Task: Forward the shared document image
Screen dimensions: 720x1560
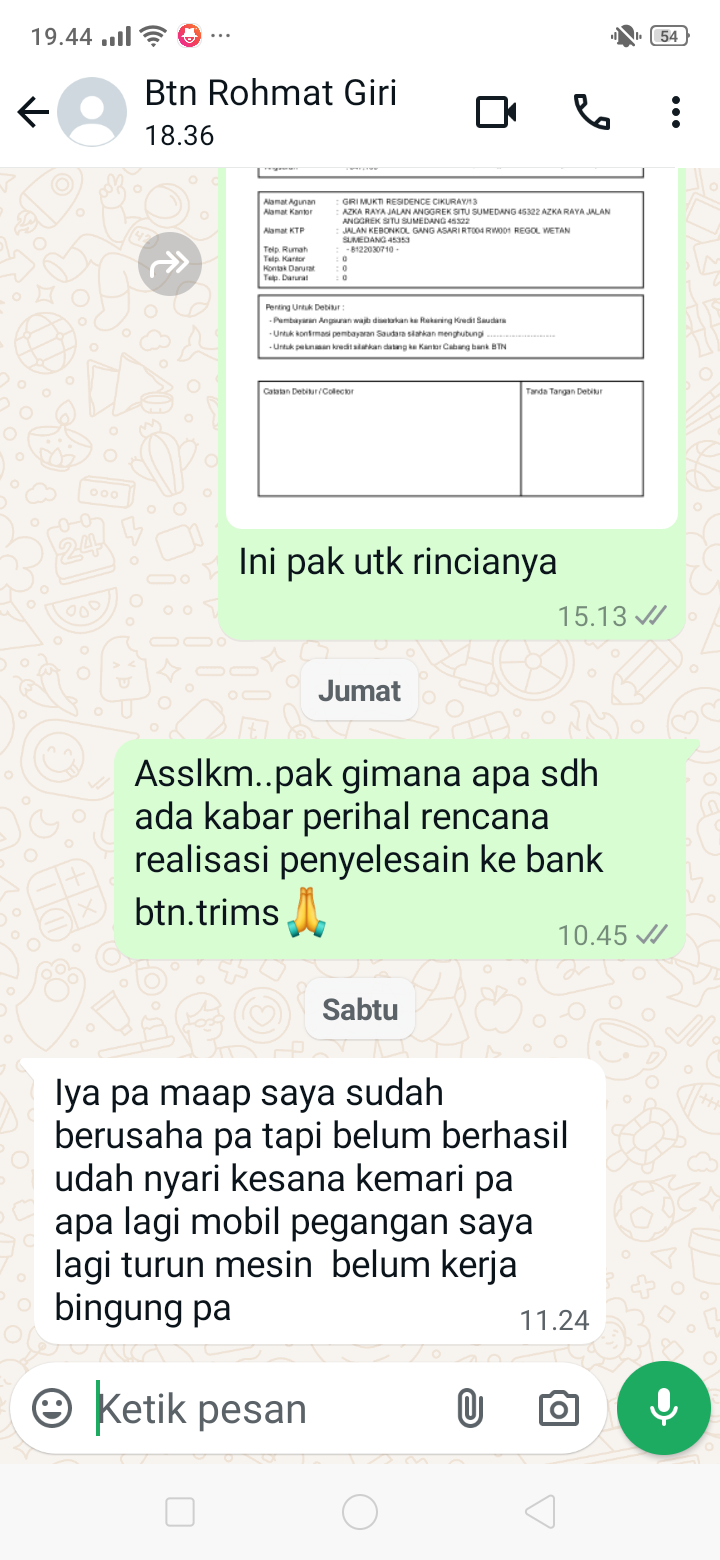Action: pyautogui.click(x=170, y=264)
